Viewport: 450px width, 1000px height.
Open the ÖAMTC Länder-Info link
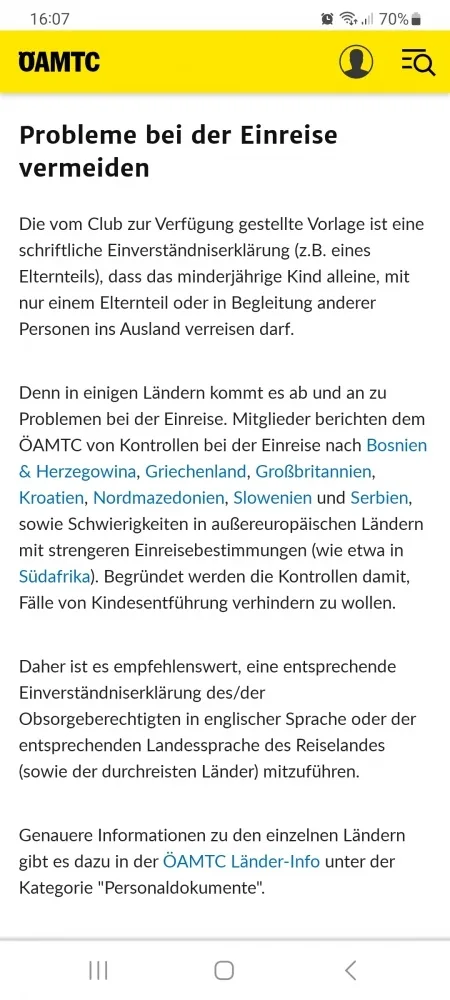pyautogui.click(x=242, y=862)
